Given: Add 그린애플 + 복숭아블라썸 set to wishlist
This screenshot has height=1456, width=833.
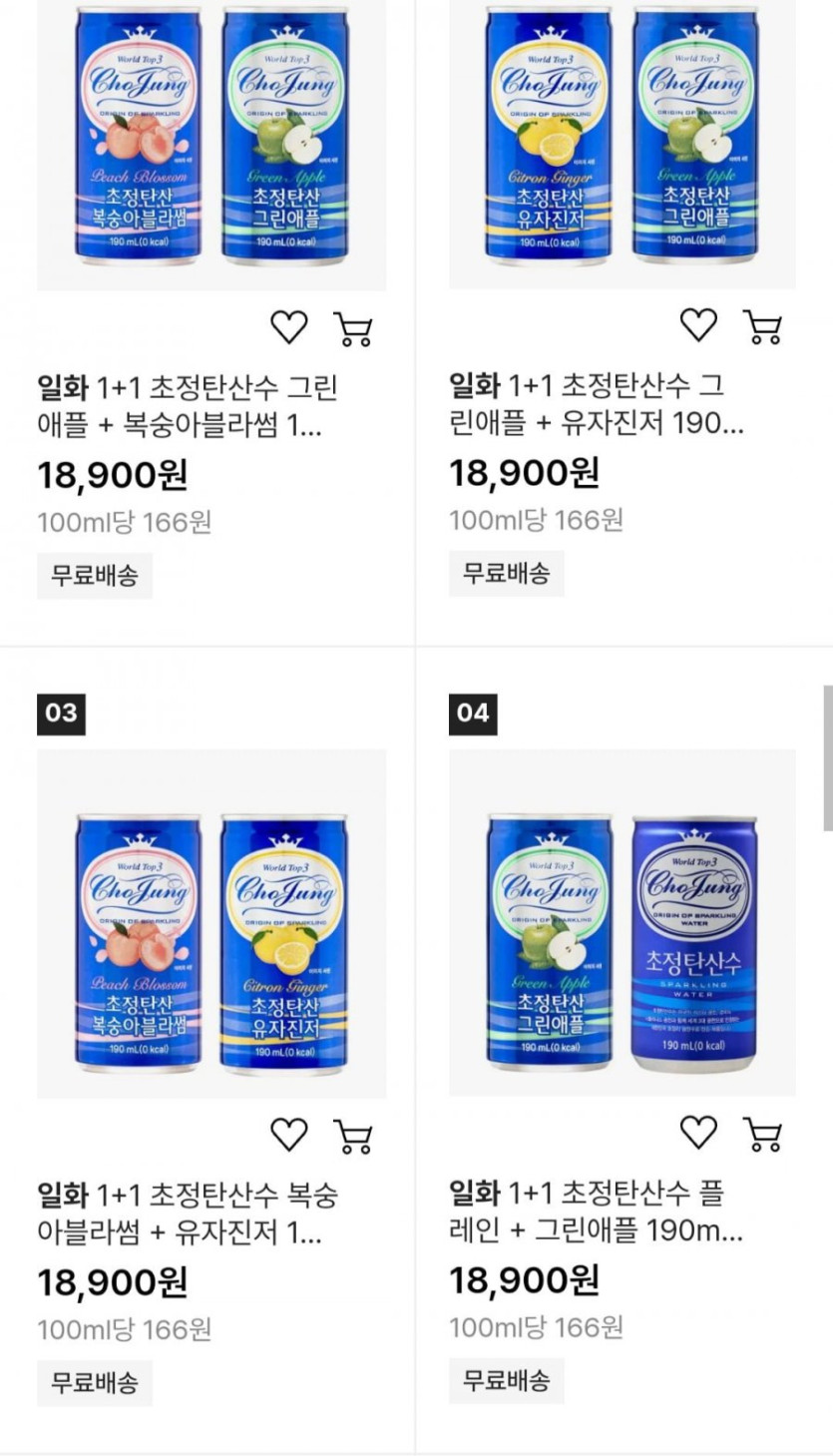Looking at the screenshot, I should pos(289,327).
